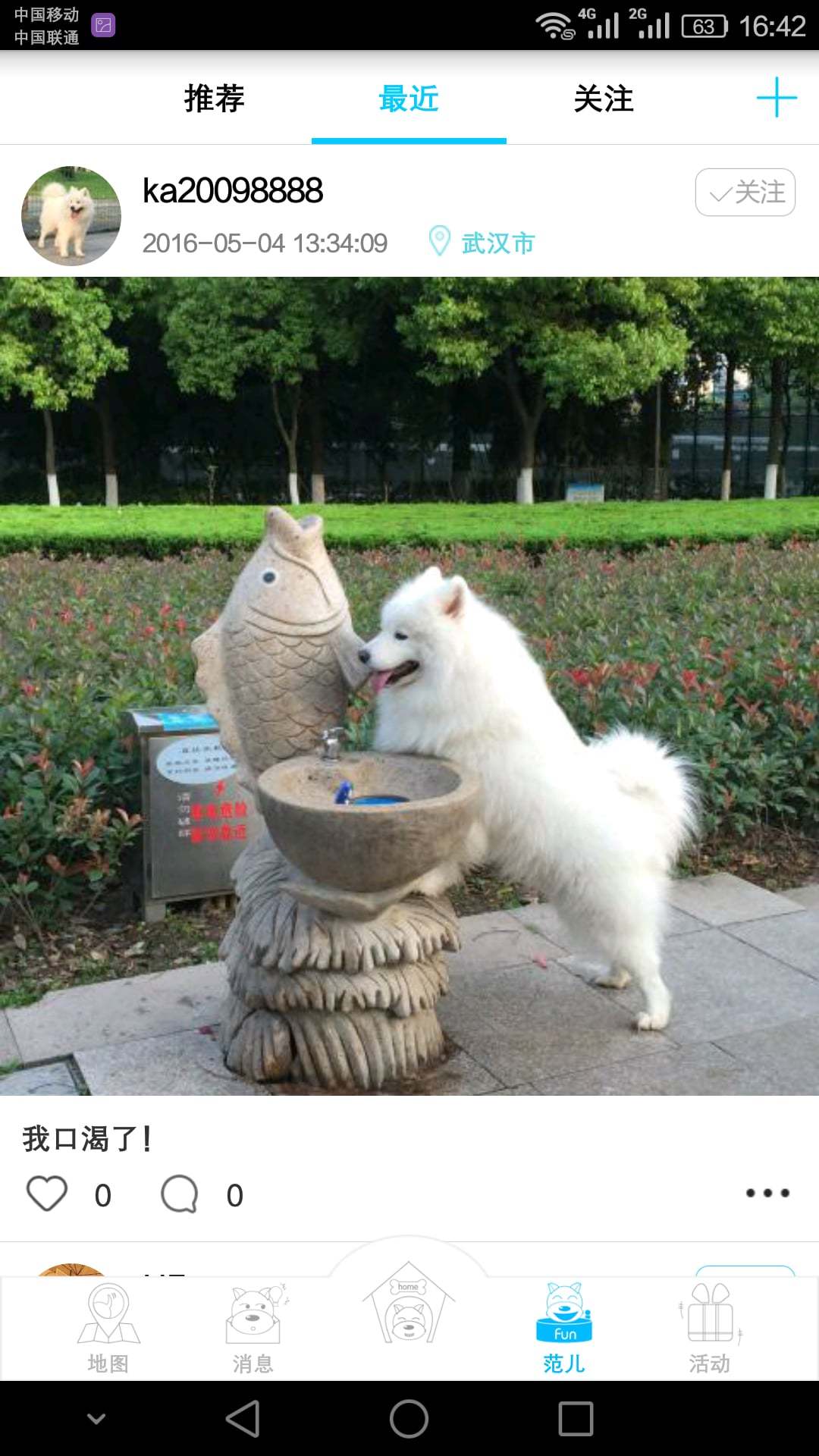Viewport: 819px width, 1456px height.
Task: Open the 消息 tab
Action: (x=253, y=1329)
